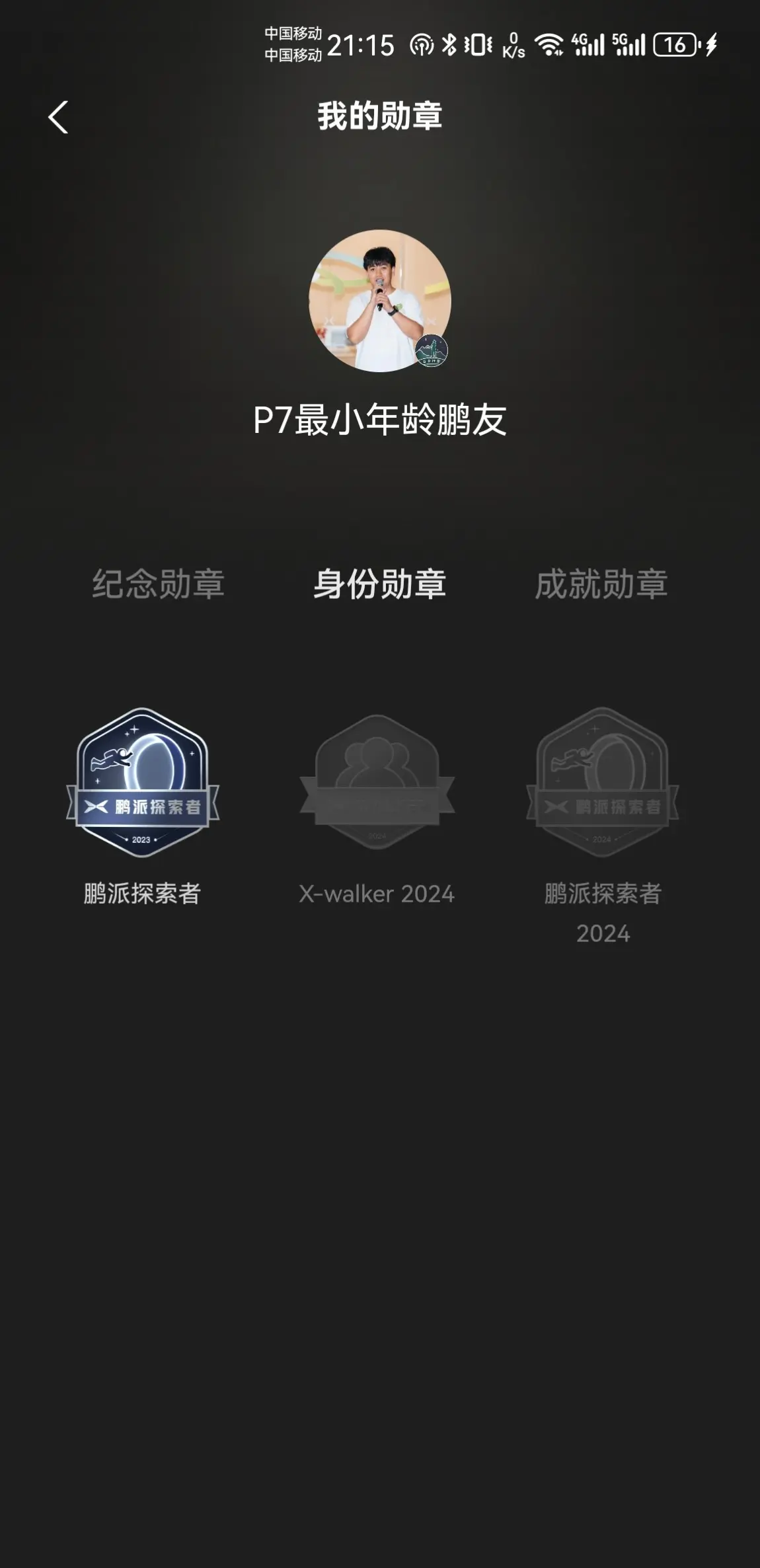The width and height of the screenshot is (760, 1568).
Task: Select the 身份勋章 tab
Action: tap(380, 584)
